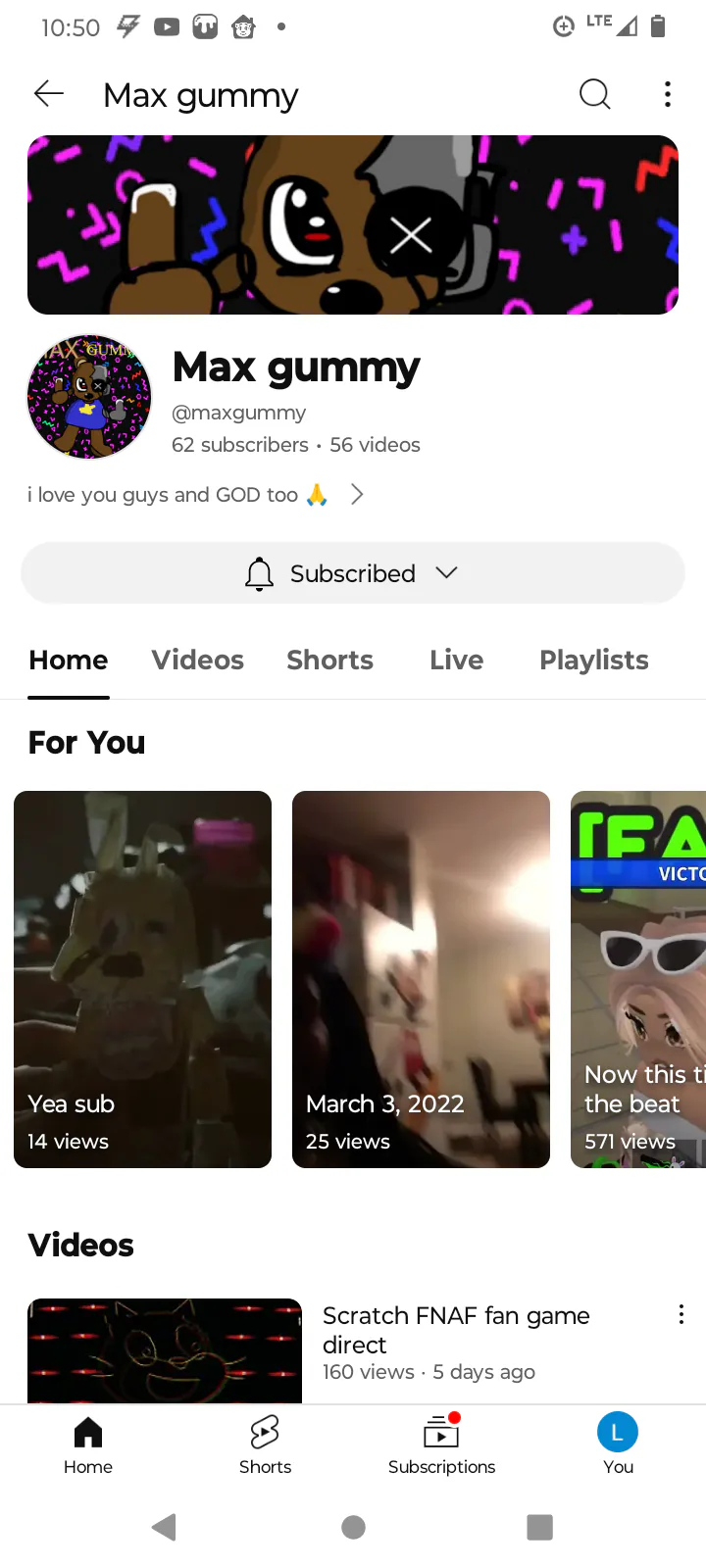This screenshot has height=1568, width=706.
Task: Switch to the Playlists tab
Action: pyautogui.click(x=593, y=660)
